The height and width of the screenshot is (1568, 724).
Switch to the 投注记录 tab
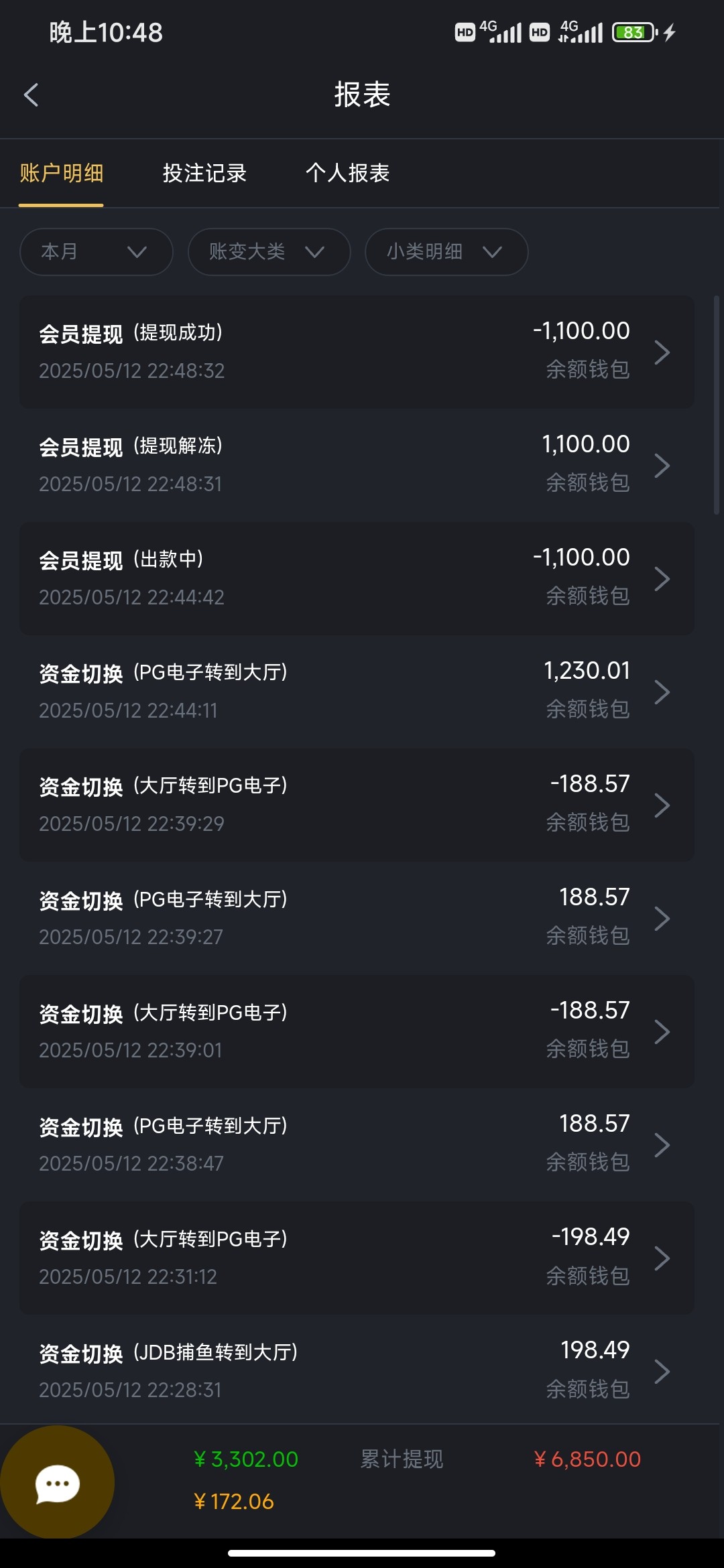click(x=204, y=173)
